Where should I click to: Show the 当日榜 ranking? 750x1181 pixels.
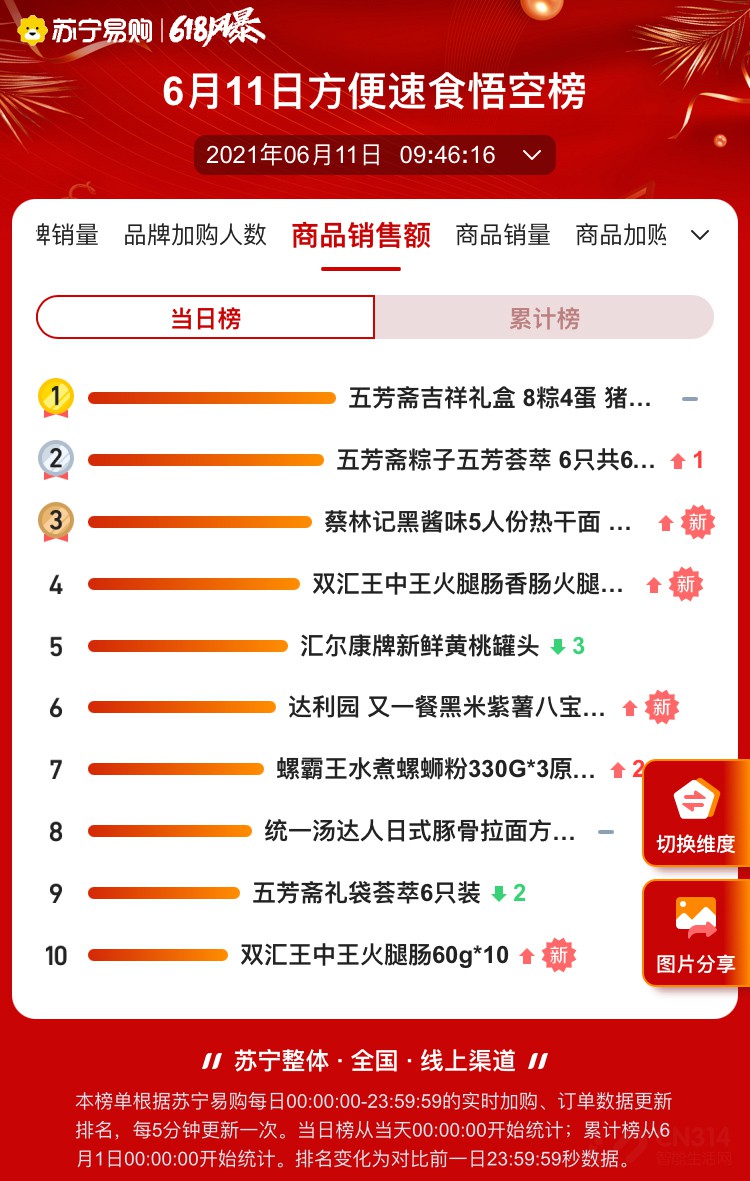(x=205, y=318)
